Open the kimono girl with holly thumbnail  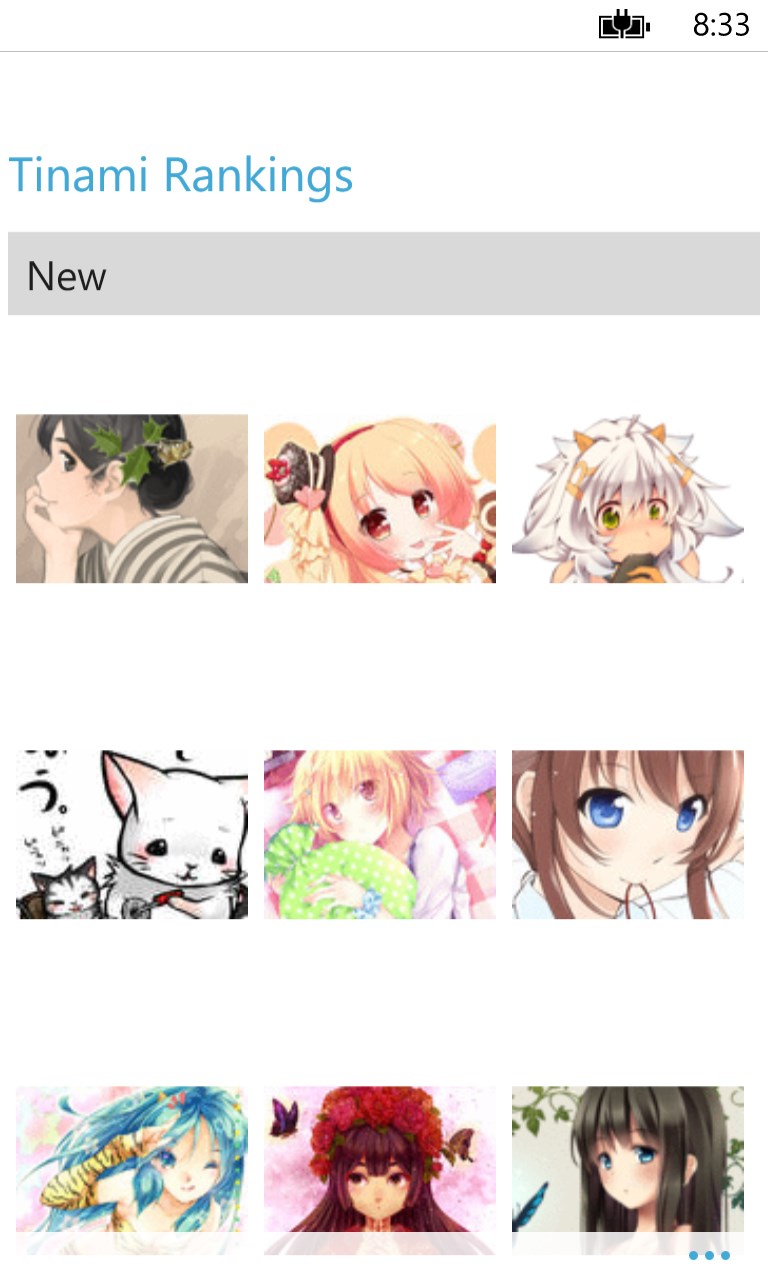tap(132, 498)
